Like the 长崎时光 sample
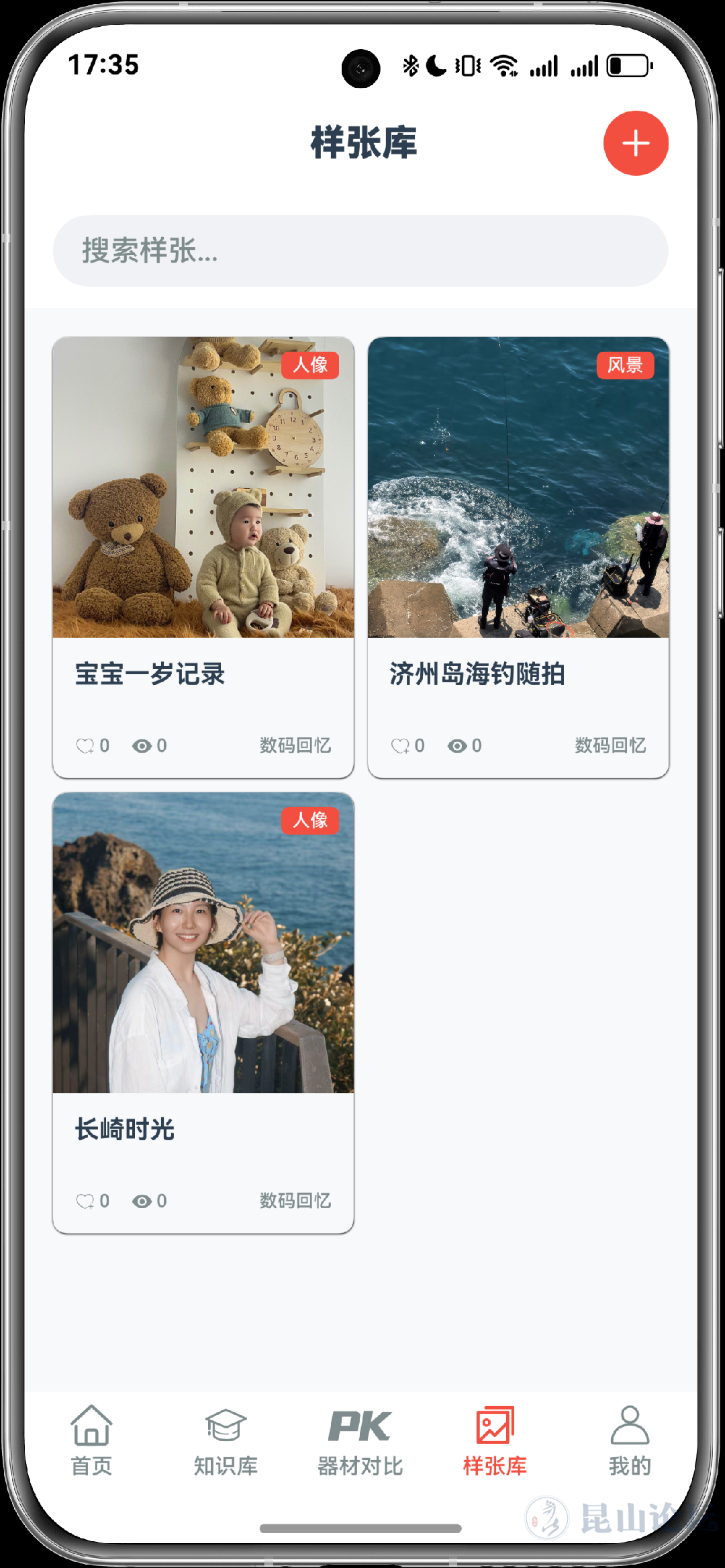This screenshot has height=1568, width=725. click(85, 1201)
